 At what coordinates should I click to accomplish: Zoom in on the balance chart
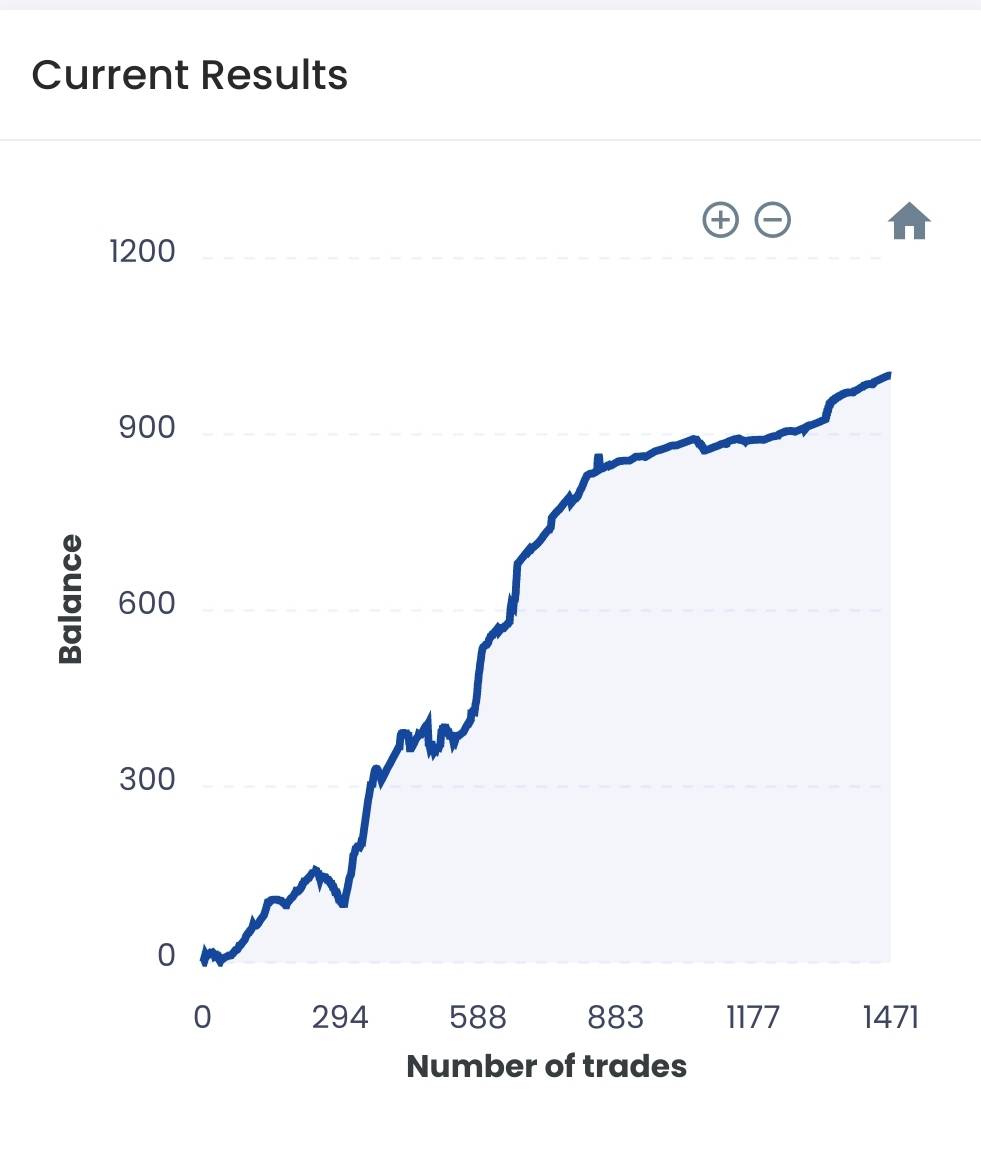720,220
